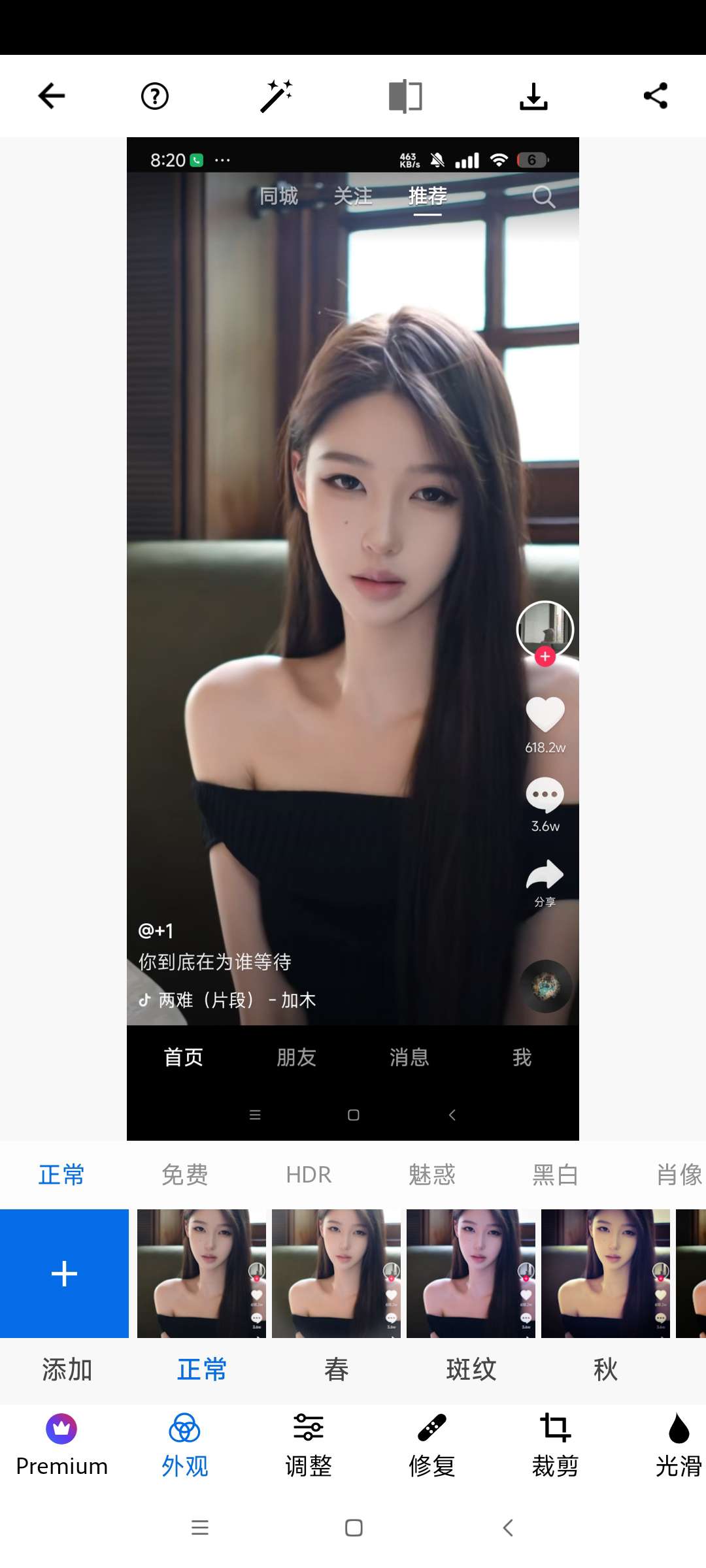Image resolution: width=706 pixels, height=1568 pixels.
Task: Share the edited photo
Action: pos(655,96)
